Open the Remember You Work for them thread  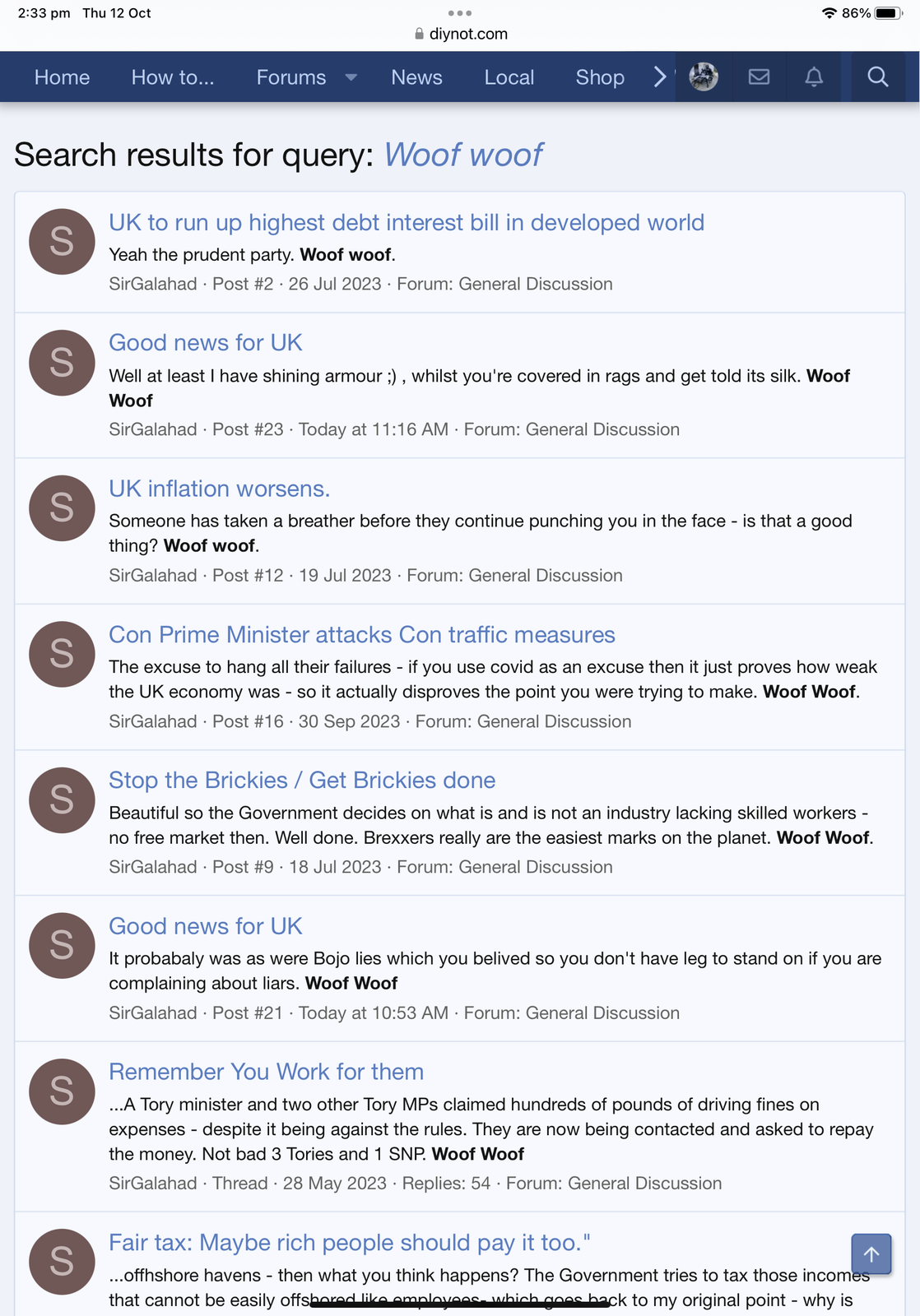[x=266, y=1072]
